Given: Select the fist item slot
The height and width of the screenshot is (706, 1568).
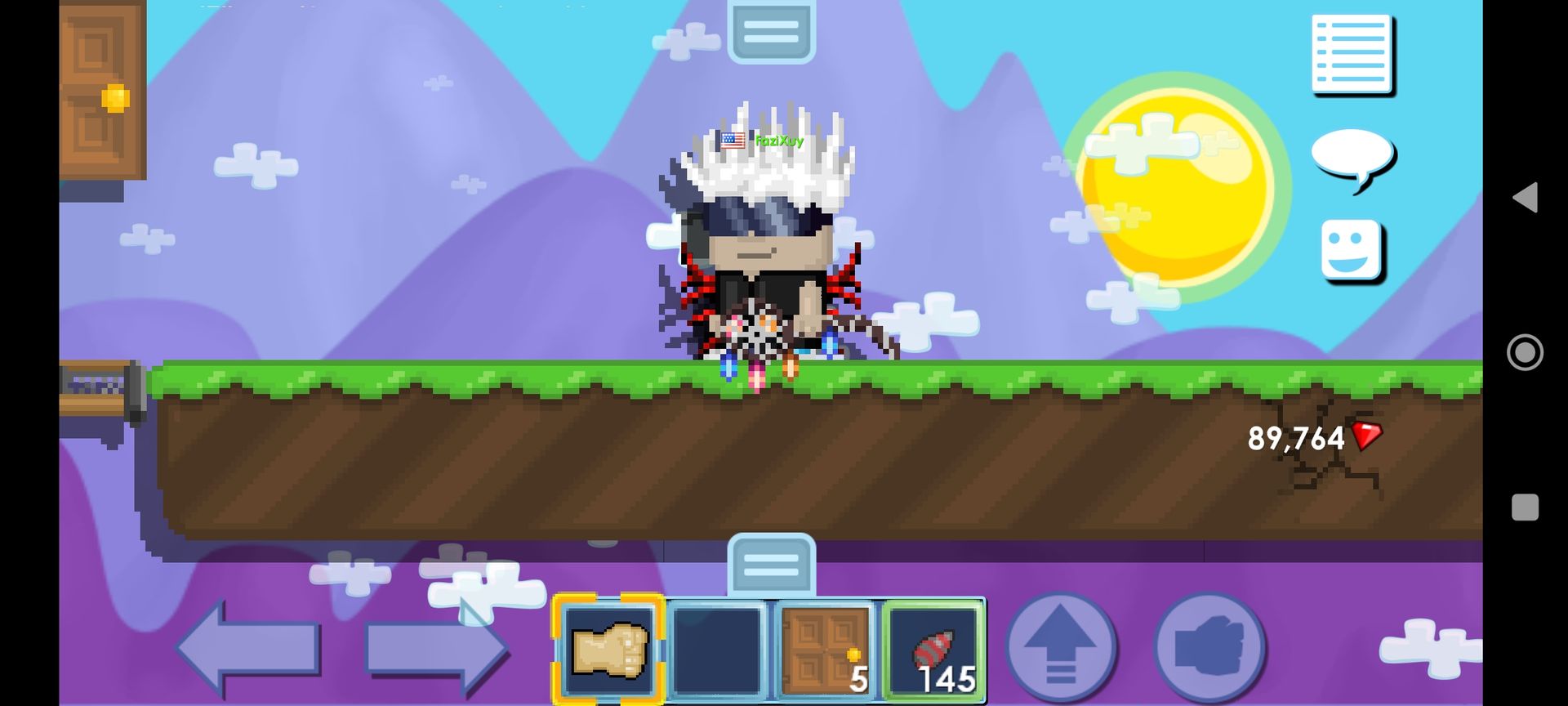Looking at the screenshot, I should (x=609, y=650).
